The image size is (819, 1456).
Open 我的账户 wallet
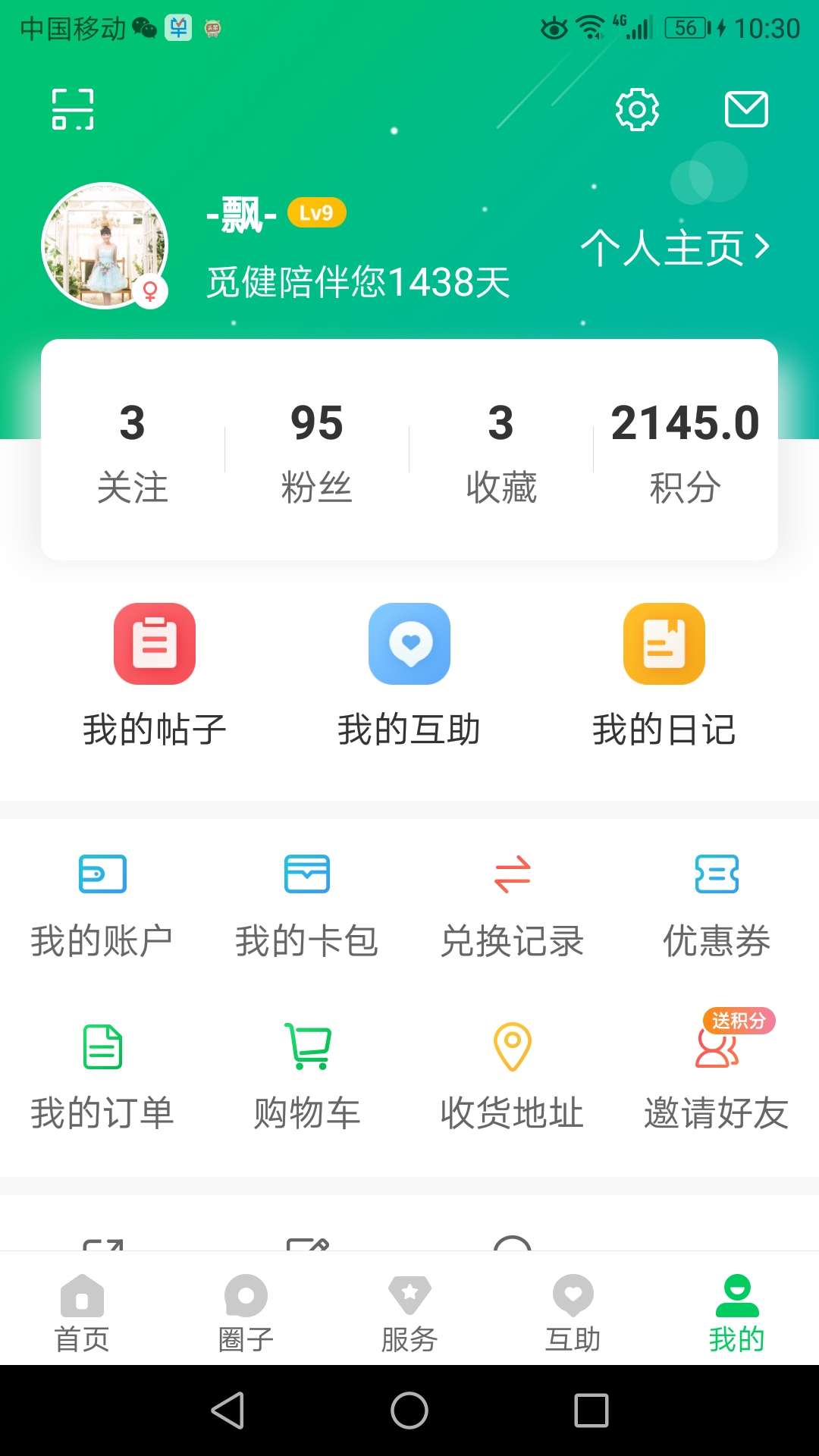pos(102,902)
